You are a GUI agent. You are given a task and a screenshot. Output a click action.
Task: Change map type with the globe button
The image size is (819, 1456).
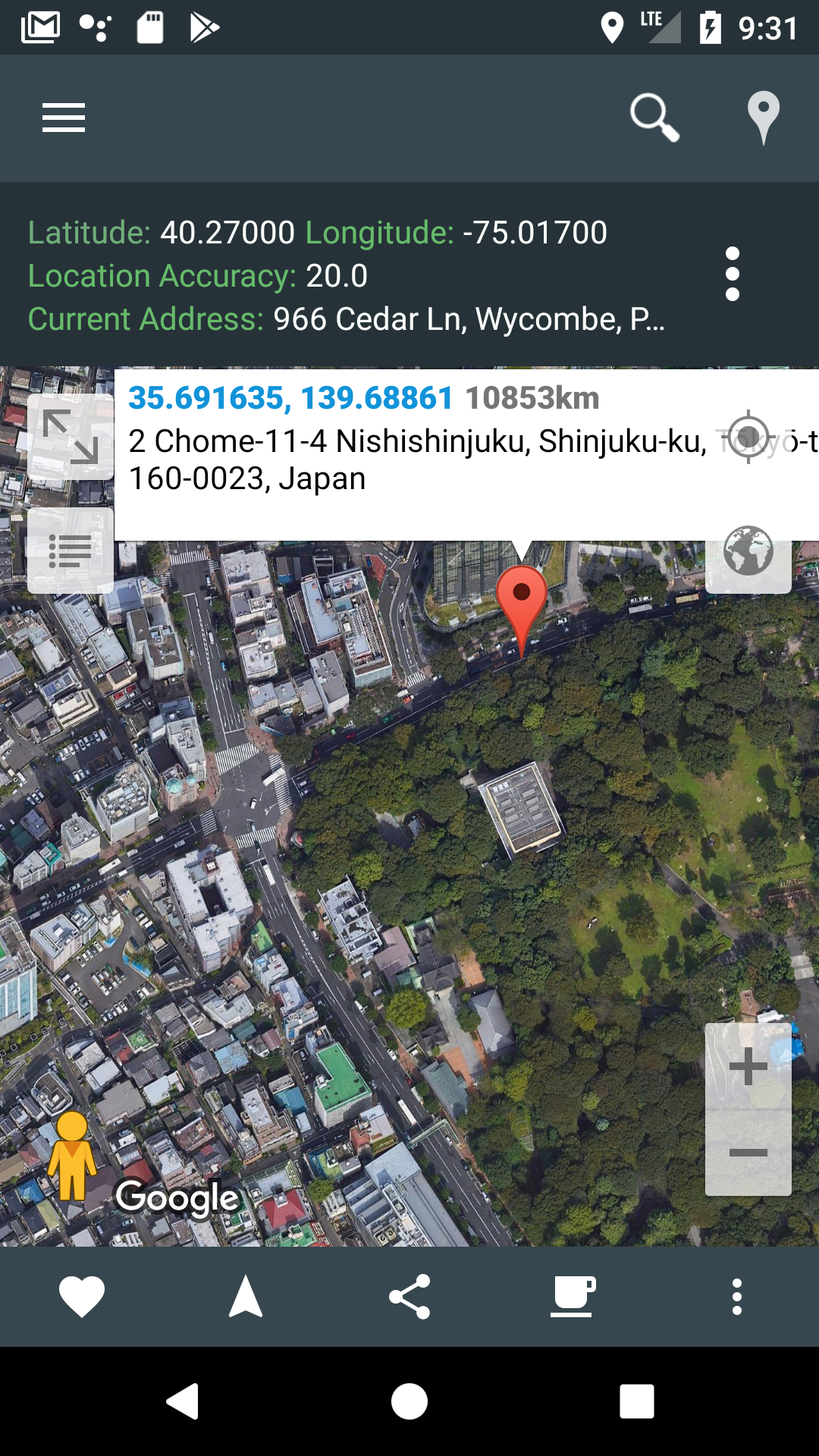pos(748,551)
